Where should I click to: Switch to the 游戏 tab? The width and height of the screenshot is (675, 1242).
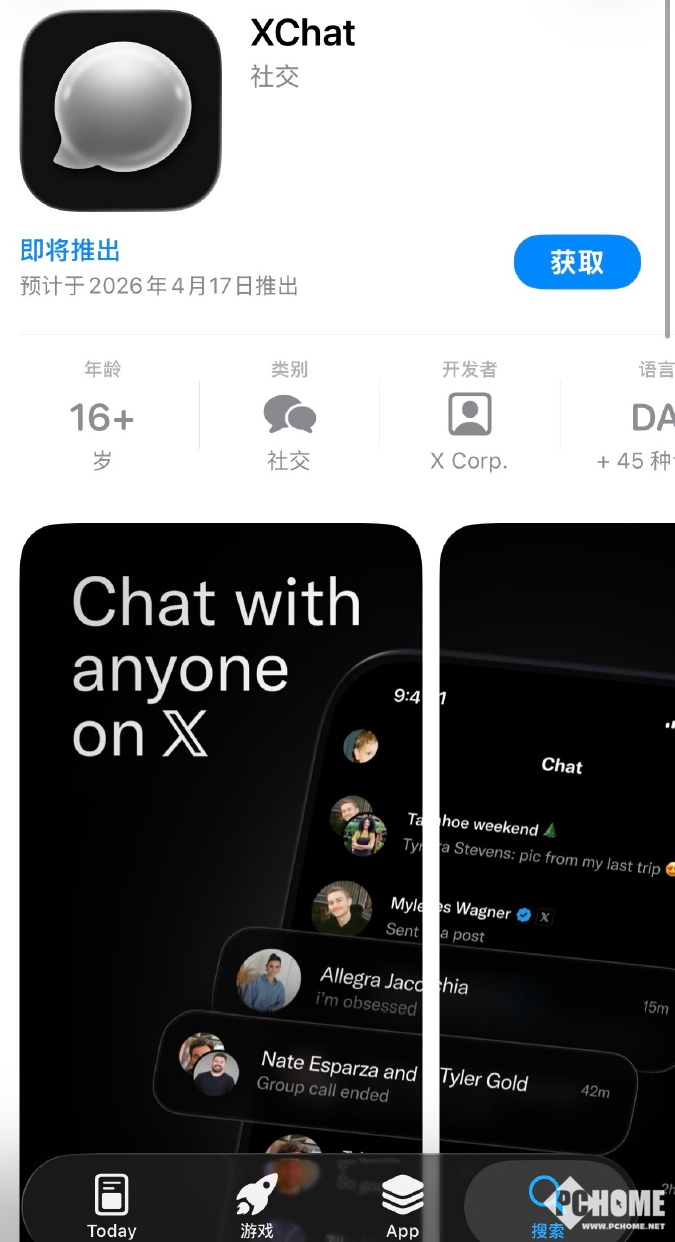pos(257,1205)
